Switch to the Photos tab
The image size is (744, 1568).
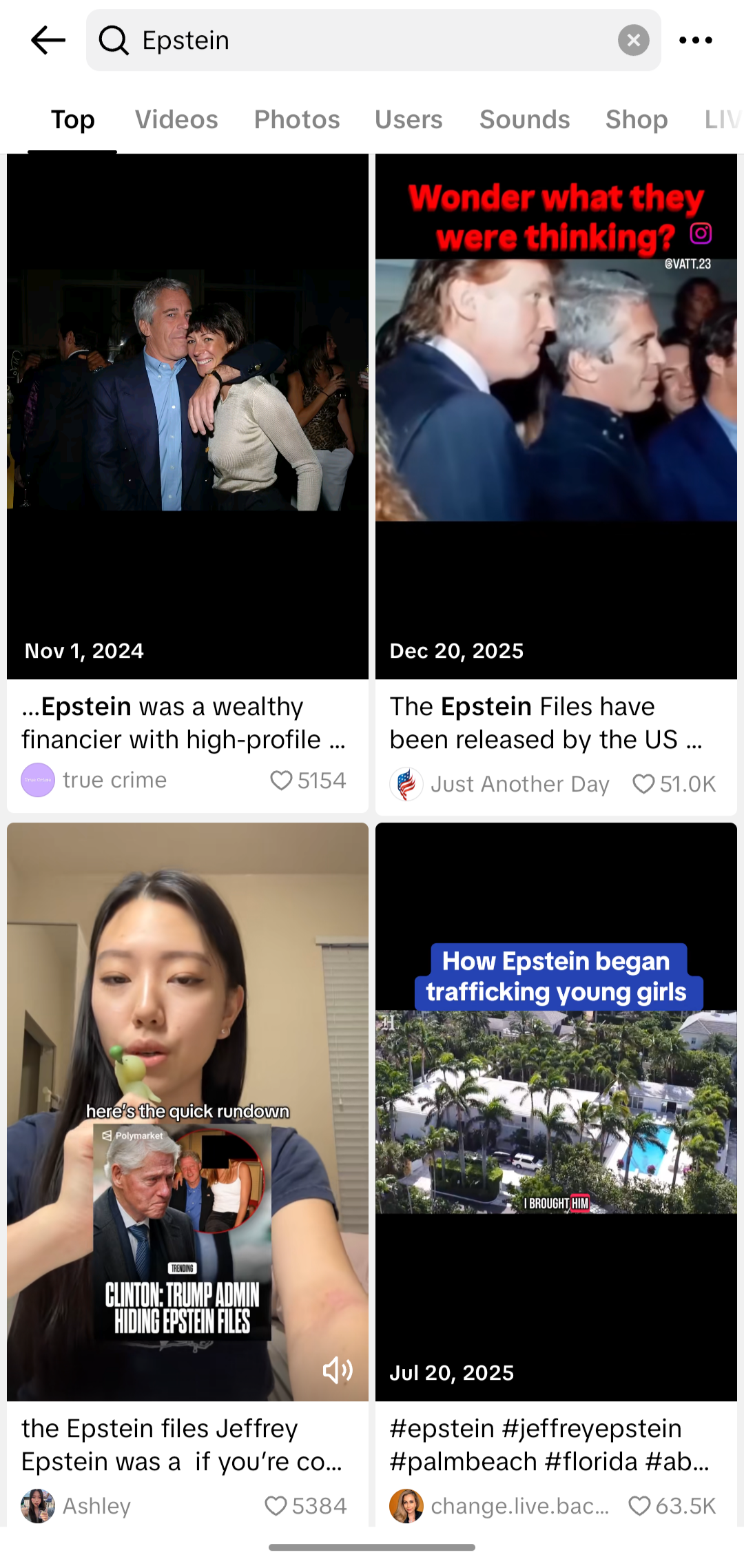pos(297,119)
